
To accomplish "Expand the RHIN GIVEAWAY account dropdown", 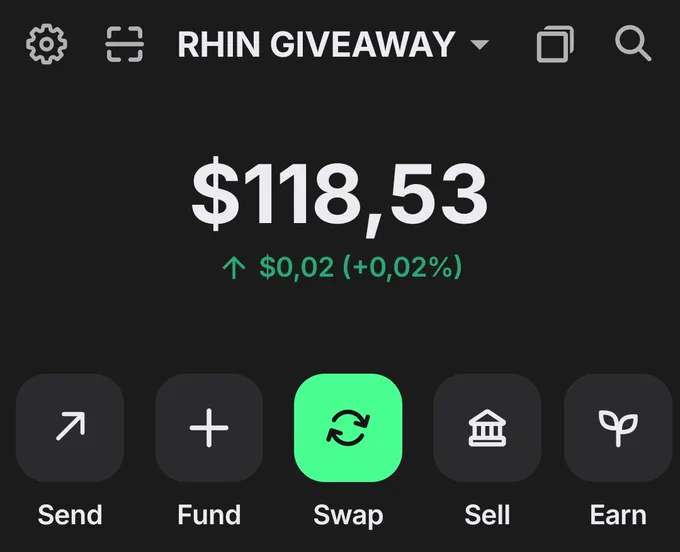I will click(x=479, y=45).
